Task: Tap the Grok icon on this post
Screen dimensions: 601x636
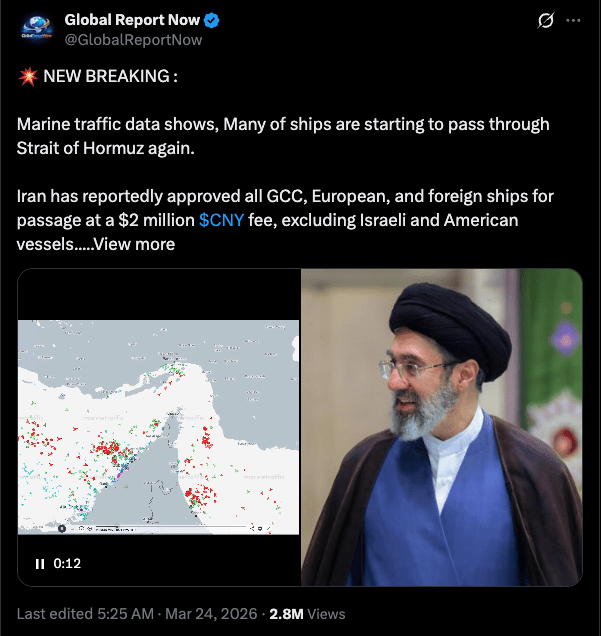Action: coord(545,21)
